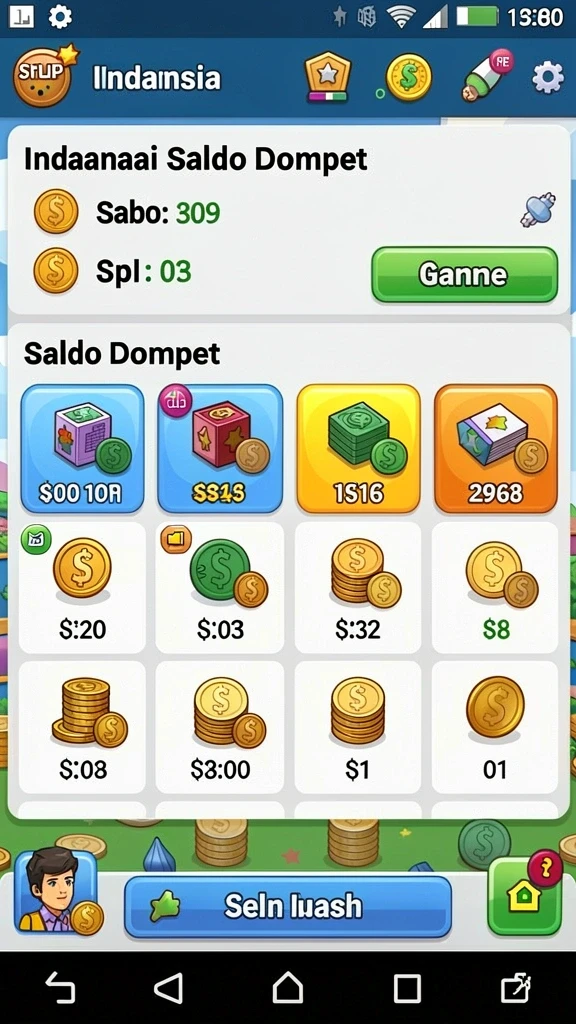
Task: Open the settings gear in the app header
Action: tap(547, 78)
